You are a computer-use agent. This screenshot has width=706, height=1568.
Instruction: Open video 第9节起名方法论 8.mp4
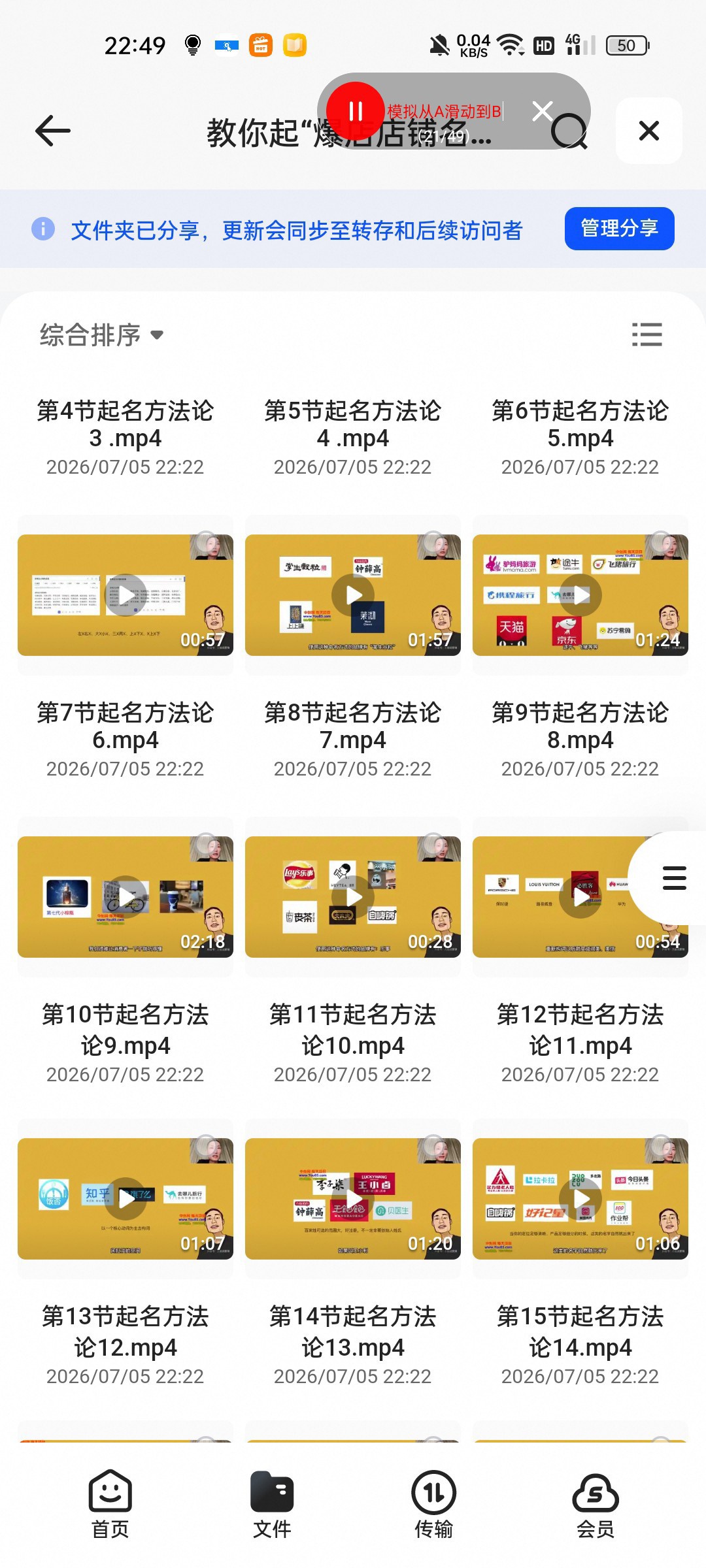pyautogui.click(x=580, y=595)
